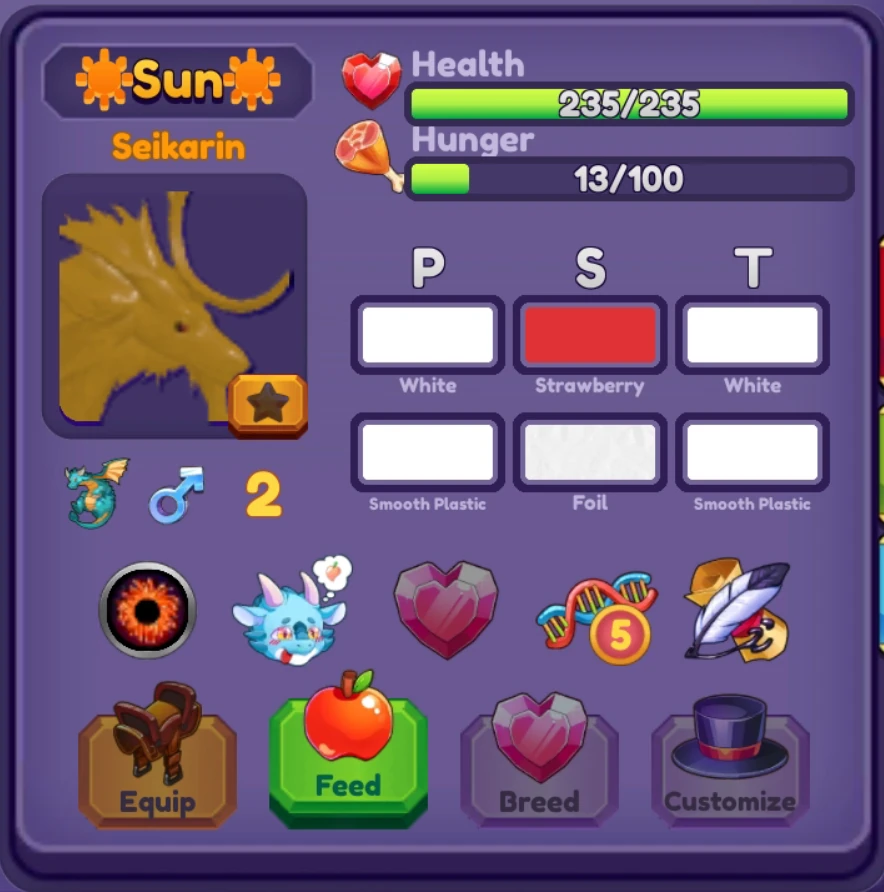Select the Foil material swatch
884x892 pixels.
click(x=590, y=452)
